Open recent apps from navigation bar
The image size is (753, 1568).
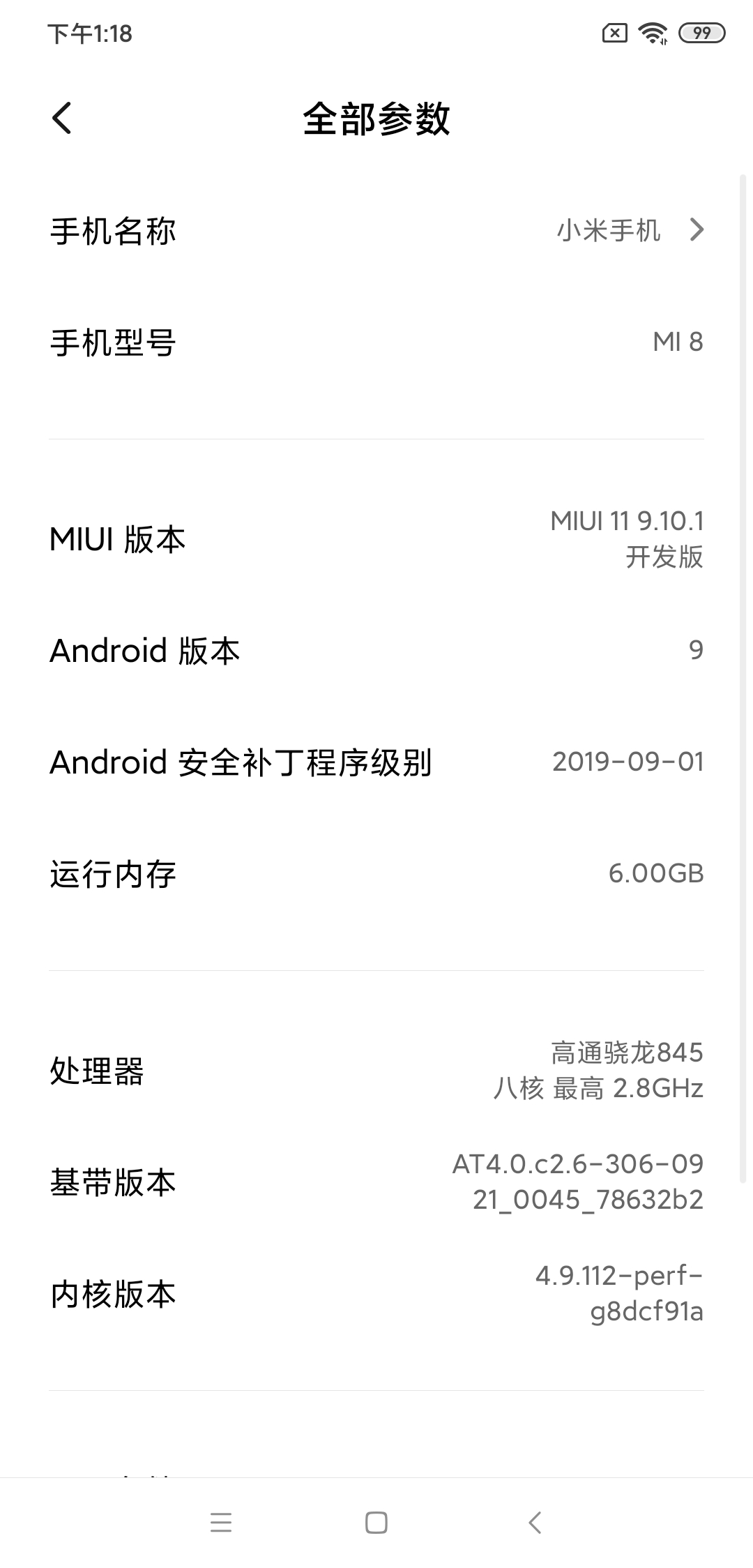220,1522
